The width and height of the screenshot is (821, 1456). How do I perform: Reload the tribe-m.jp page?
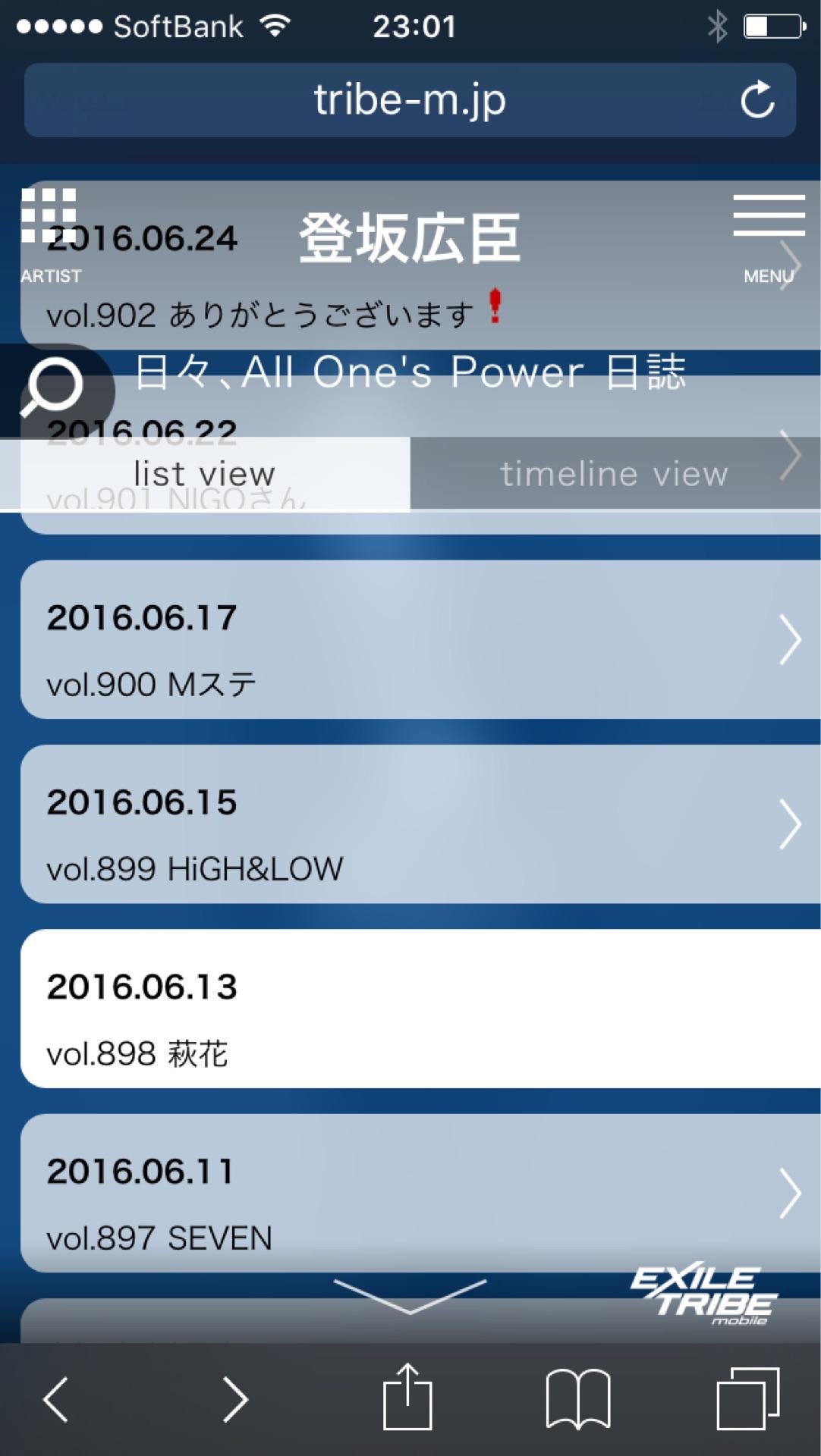click(x=757, y=99)
